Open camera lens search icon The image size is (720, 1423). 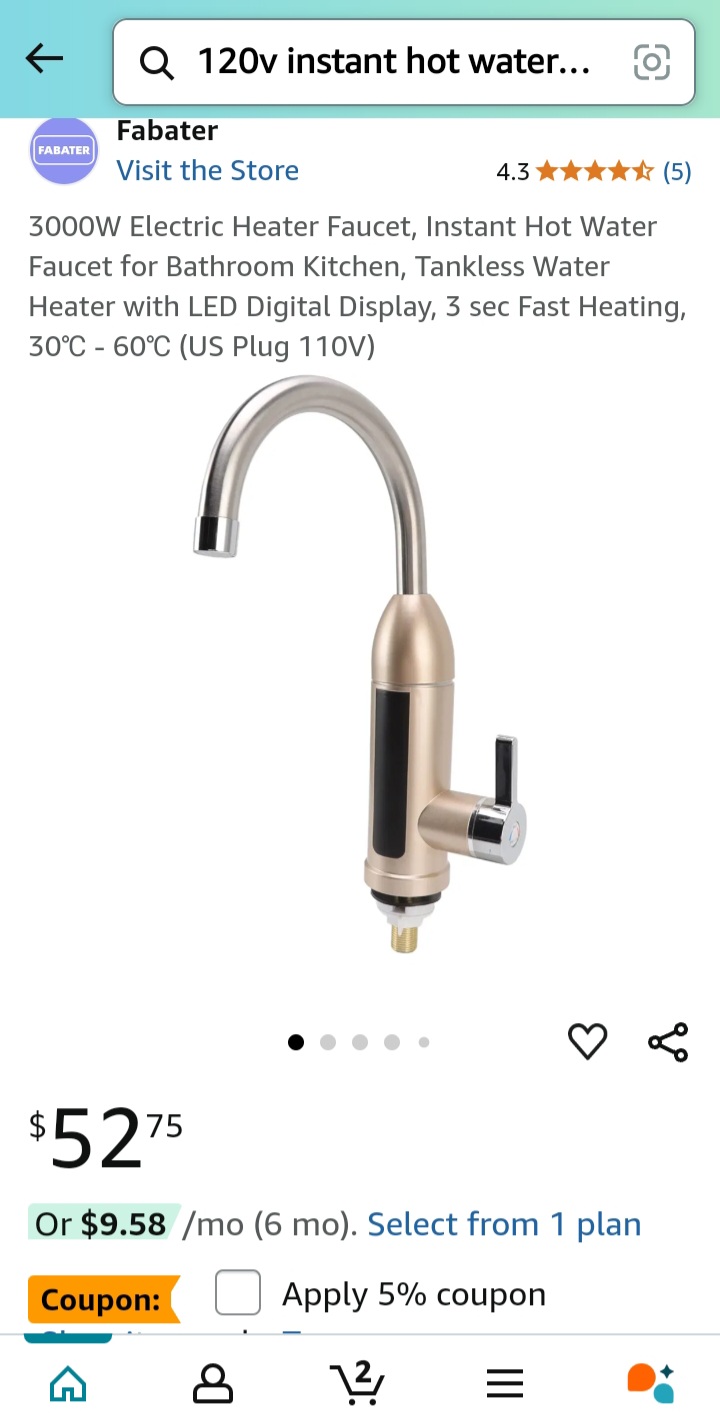point(651,63)
